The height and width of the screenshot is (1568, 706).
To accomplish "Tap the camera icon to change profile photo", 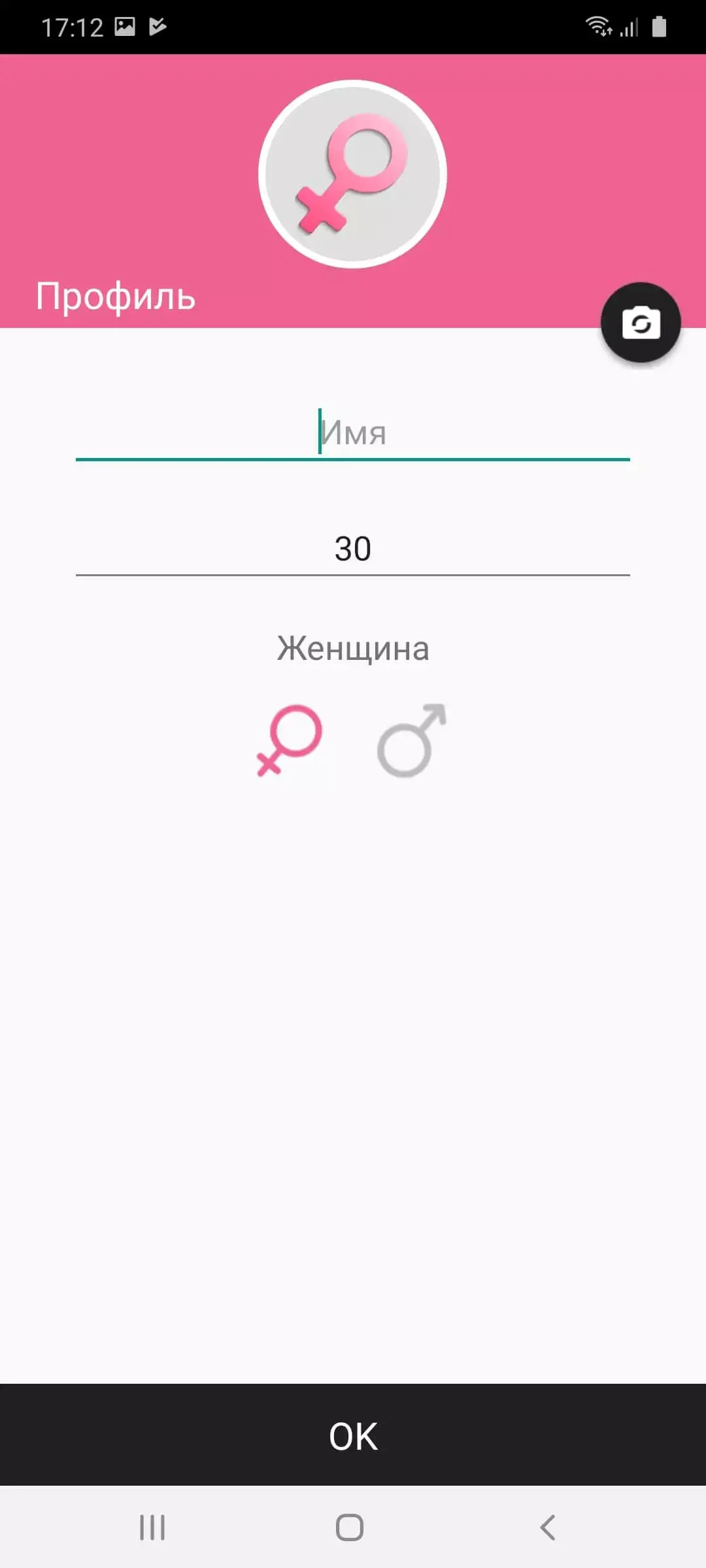I will (x=641, y=323).
